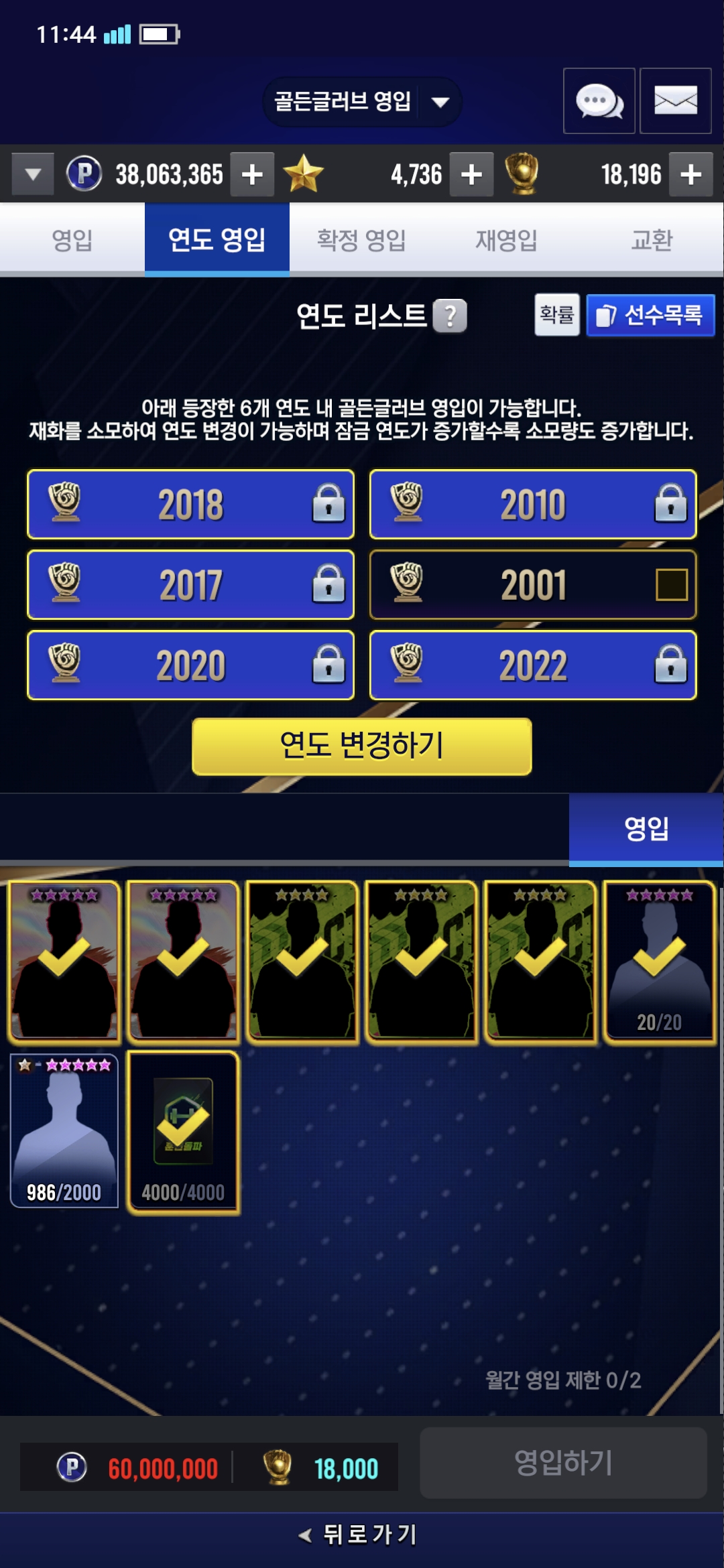Go back with 뒤로가기
The height and width of the screenshot is (1568, 724).
point(359,1534)
